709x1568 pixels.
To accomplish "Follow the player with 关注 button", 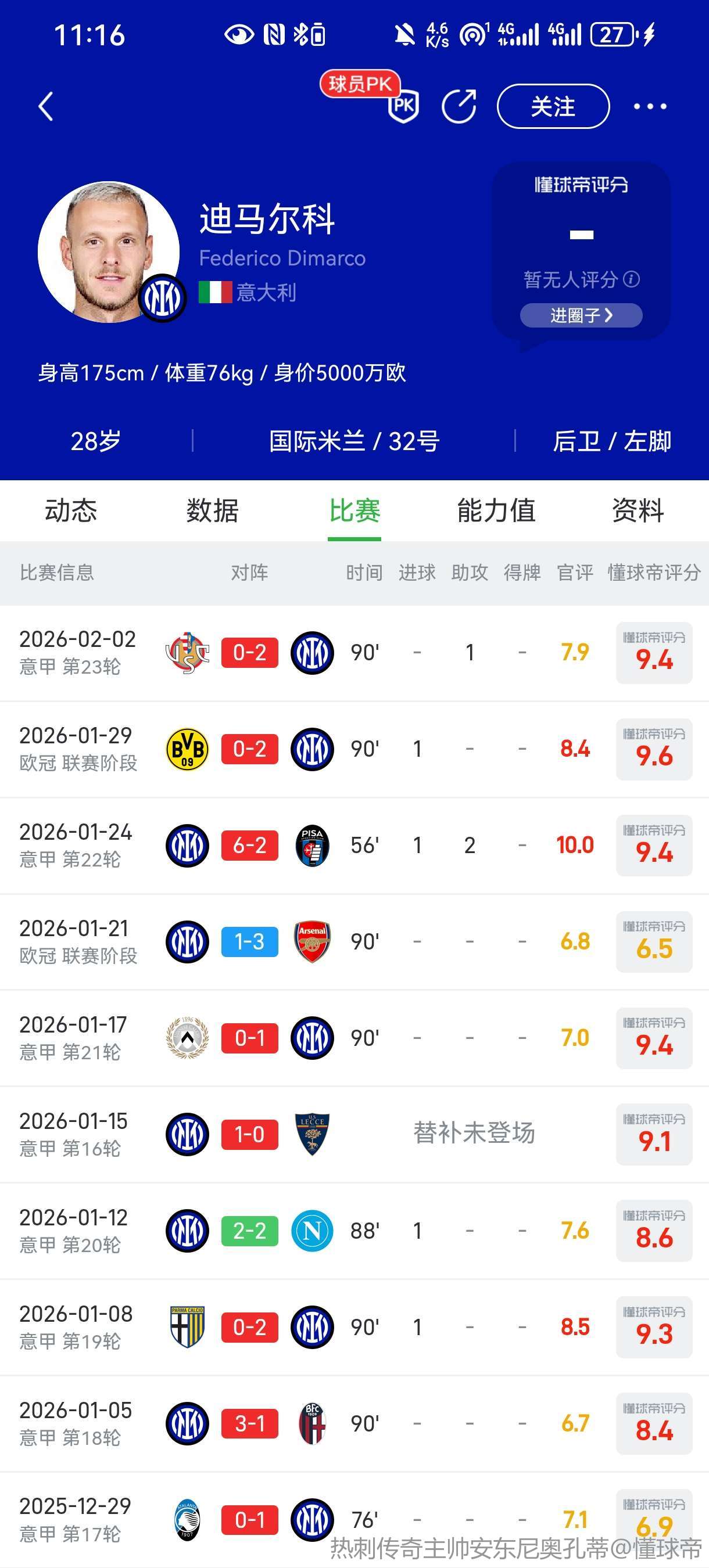I will coord(553,106).
